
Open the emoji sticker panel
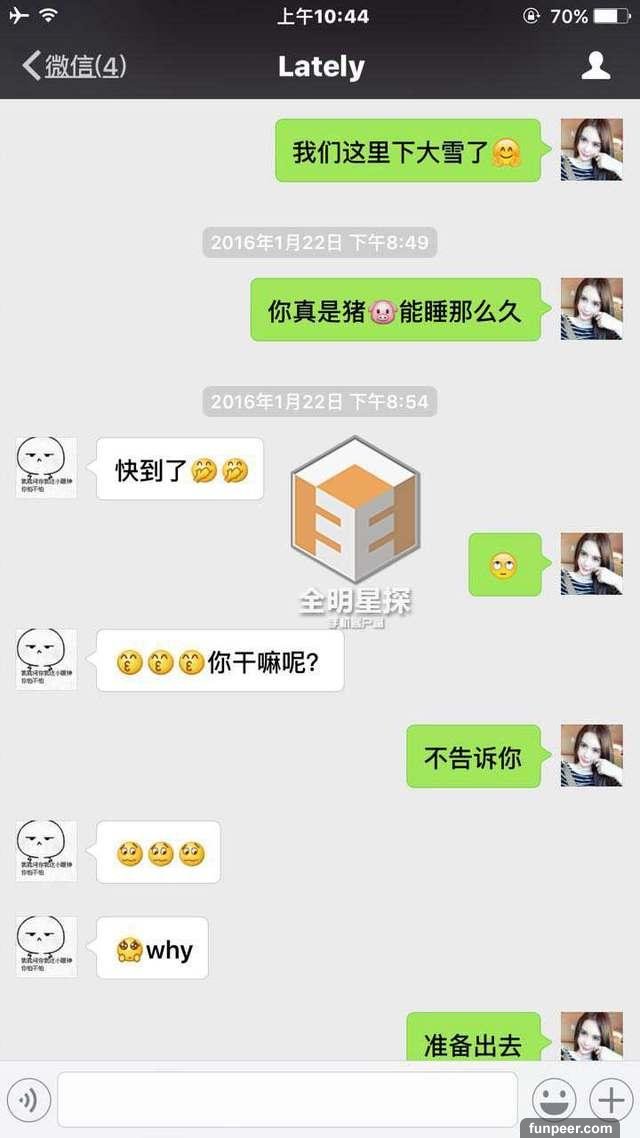pos(553,1100)
